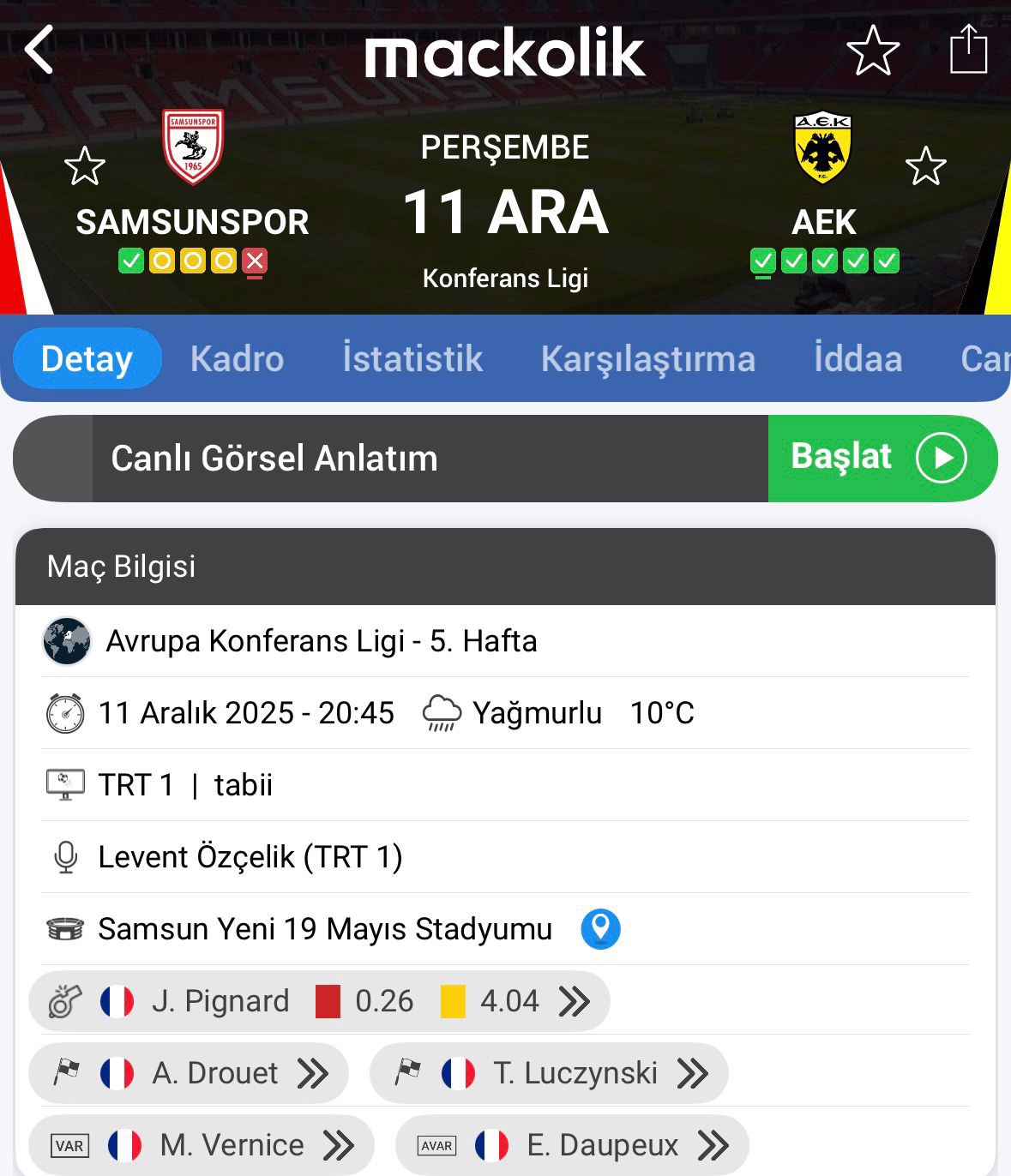Open assistant referee T. Luczynski profile
1011x1176 pixels.
tap(549, 1073)
